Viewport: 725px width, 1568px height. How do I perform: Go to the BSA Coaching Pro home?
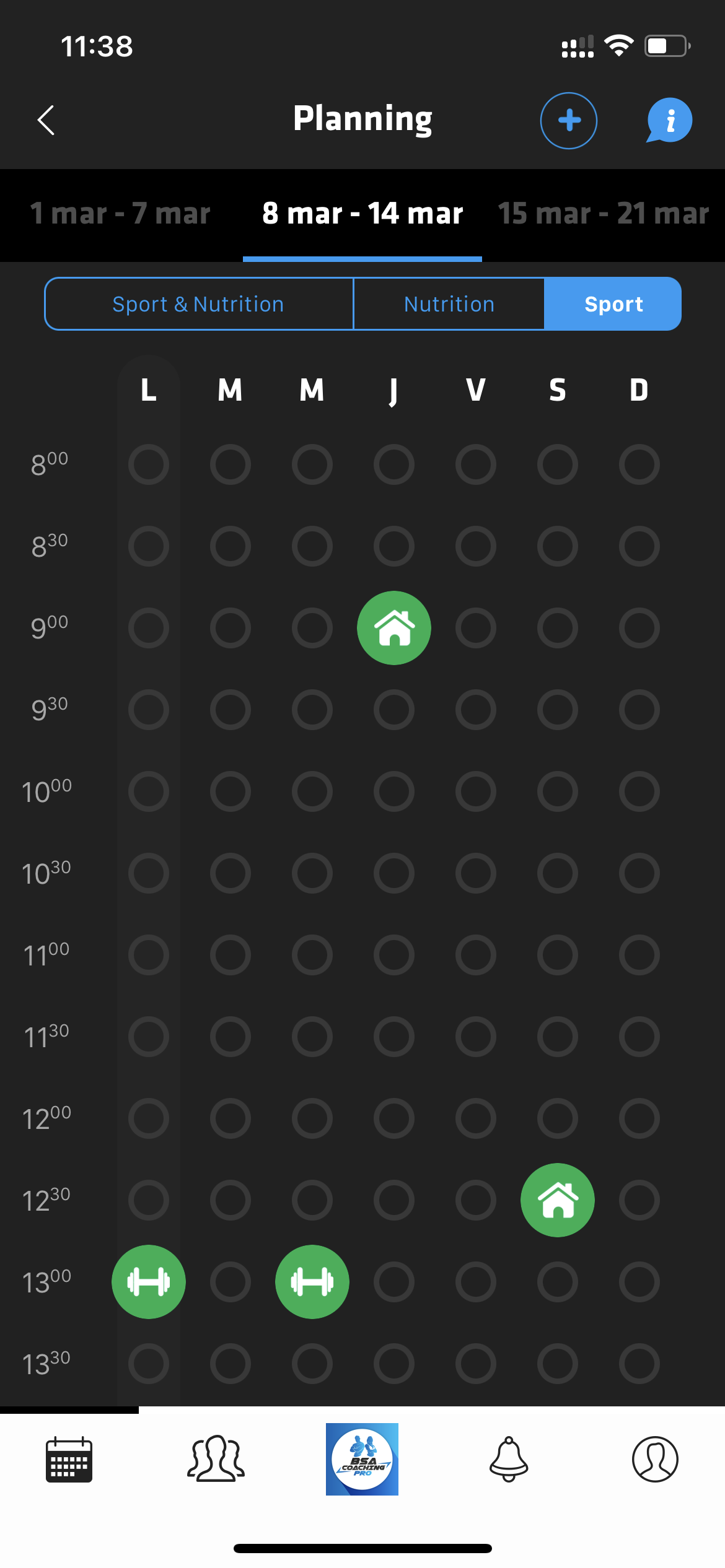(x=362, y=1460)
